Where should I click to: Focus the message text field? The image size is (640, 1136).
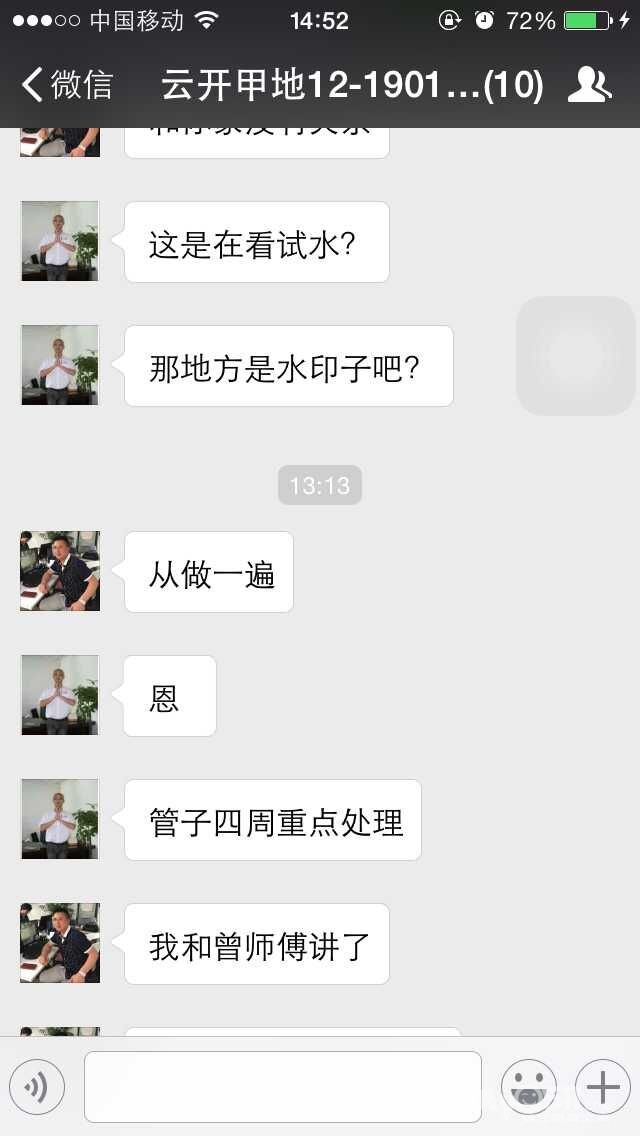pos(283,1086)
